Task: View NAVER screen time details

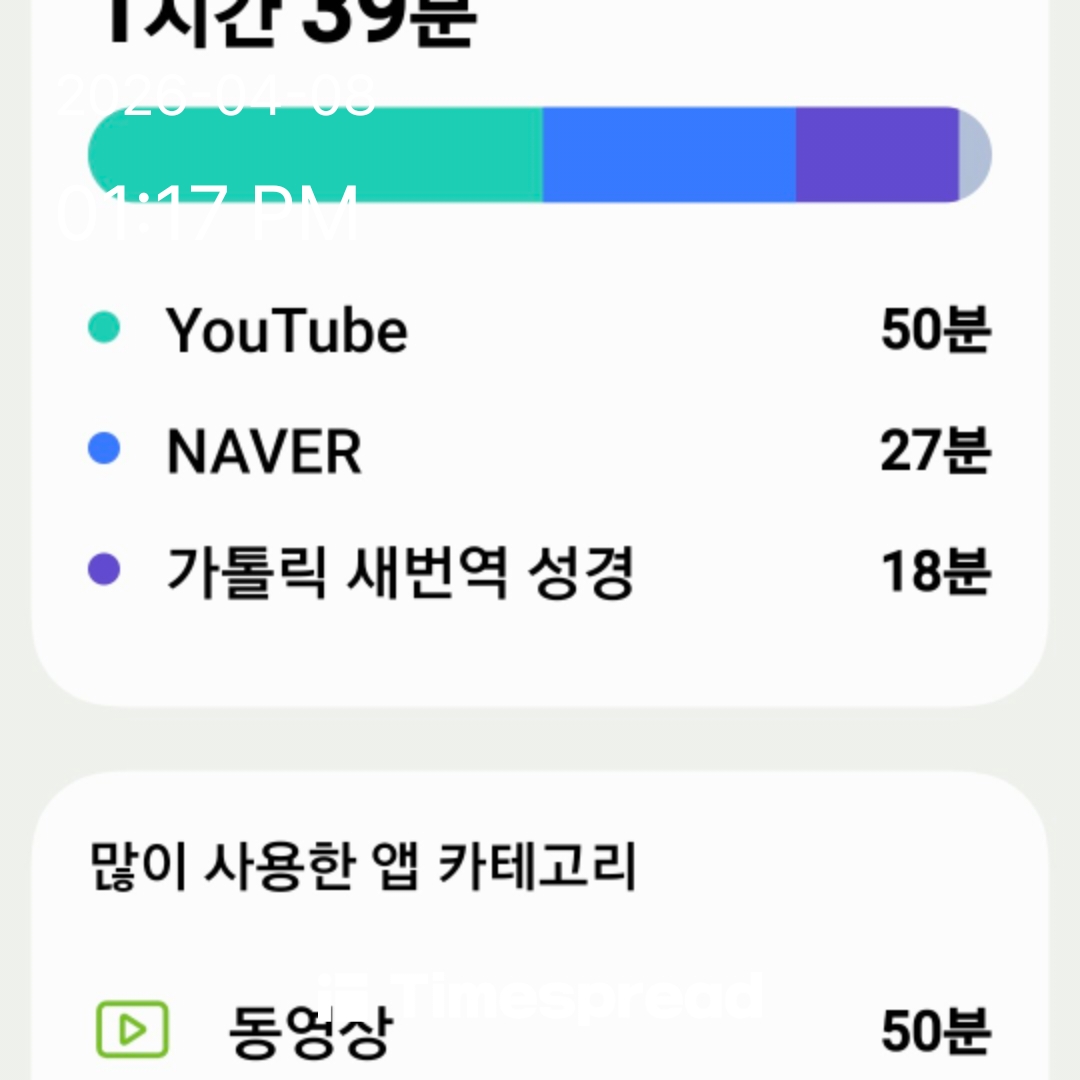Action: (x=264, y=451)
